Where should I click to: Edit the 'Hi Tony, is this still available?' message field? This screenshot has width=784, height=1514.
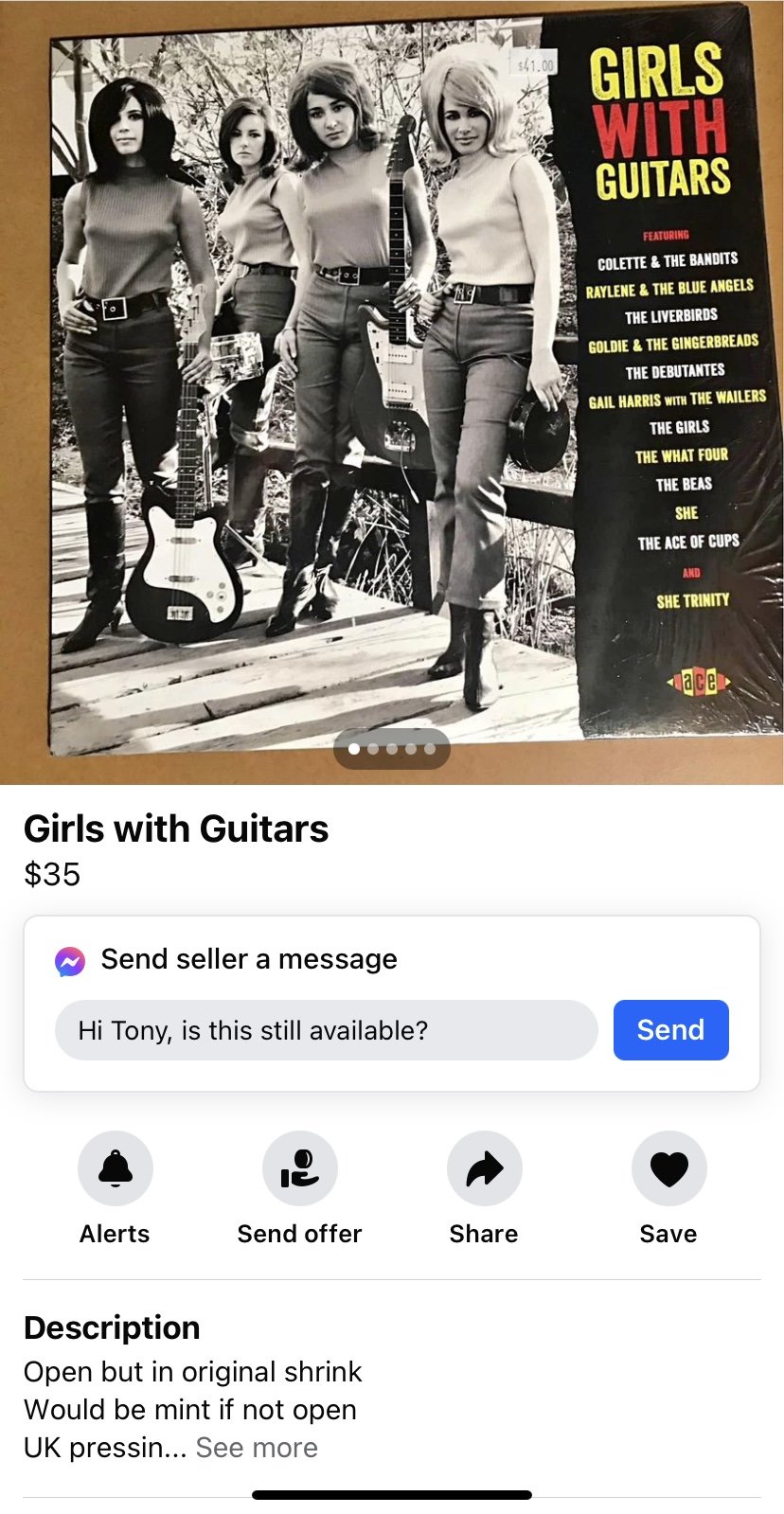coord(326,1029)
